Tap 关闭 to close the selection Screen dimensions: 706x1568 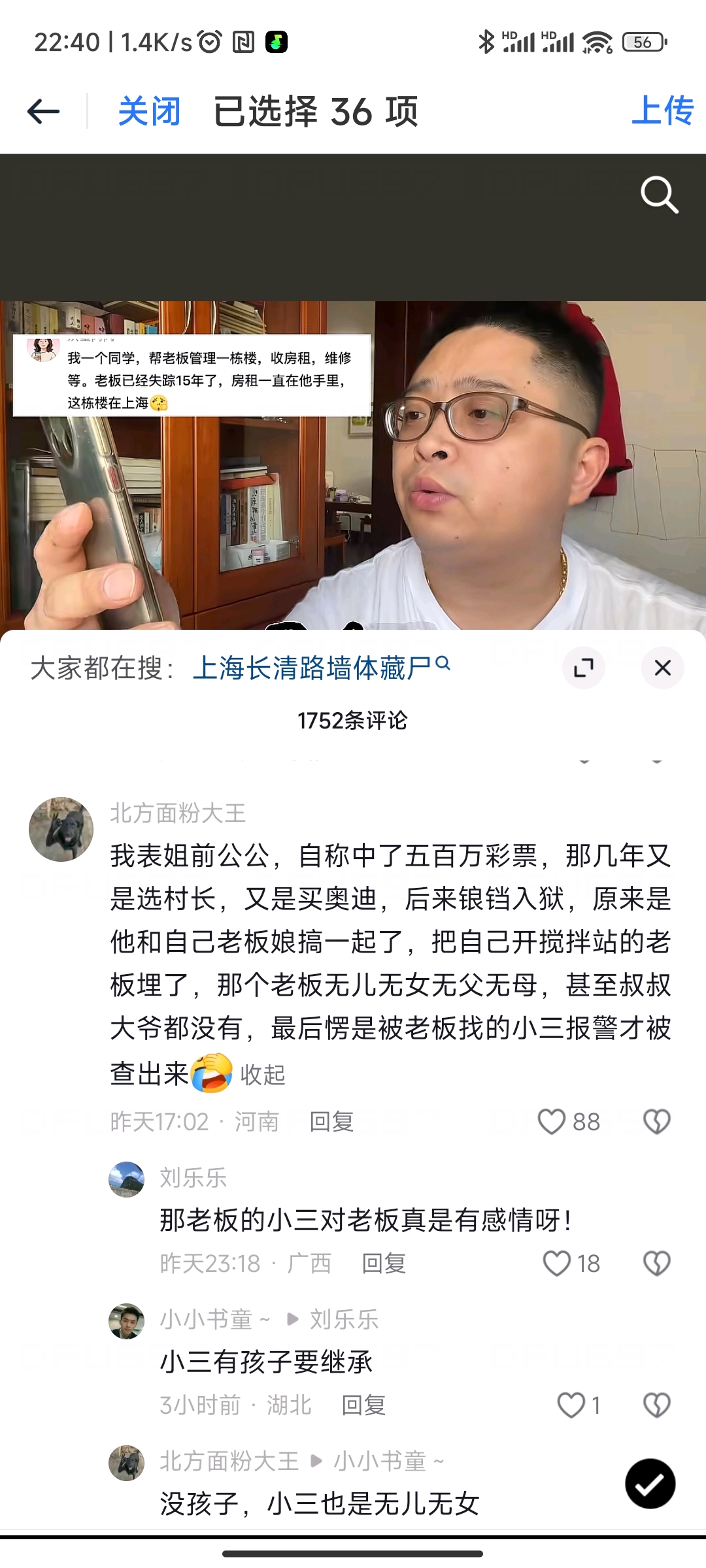[x=149, y=111]
